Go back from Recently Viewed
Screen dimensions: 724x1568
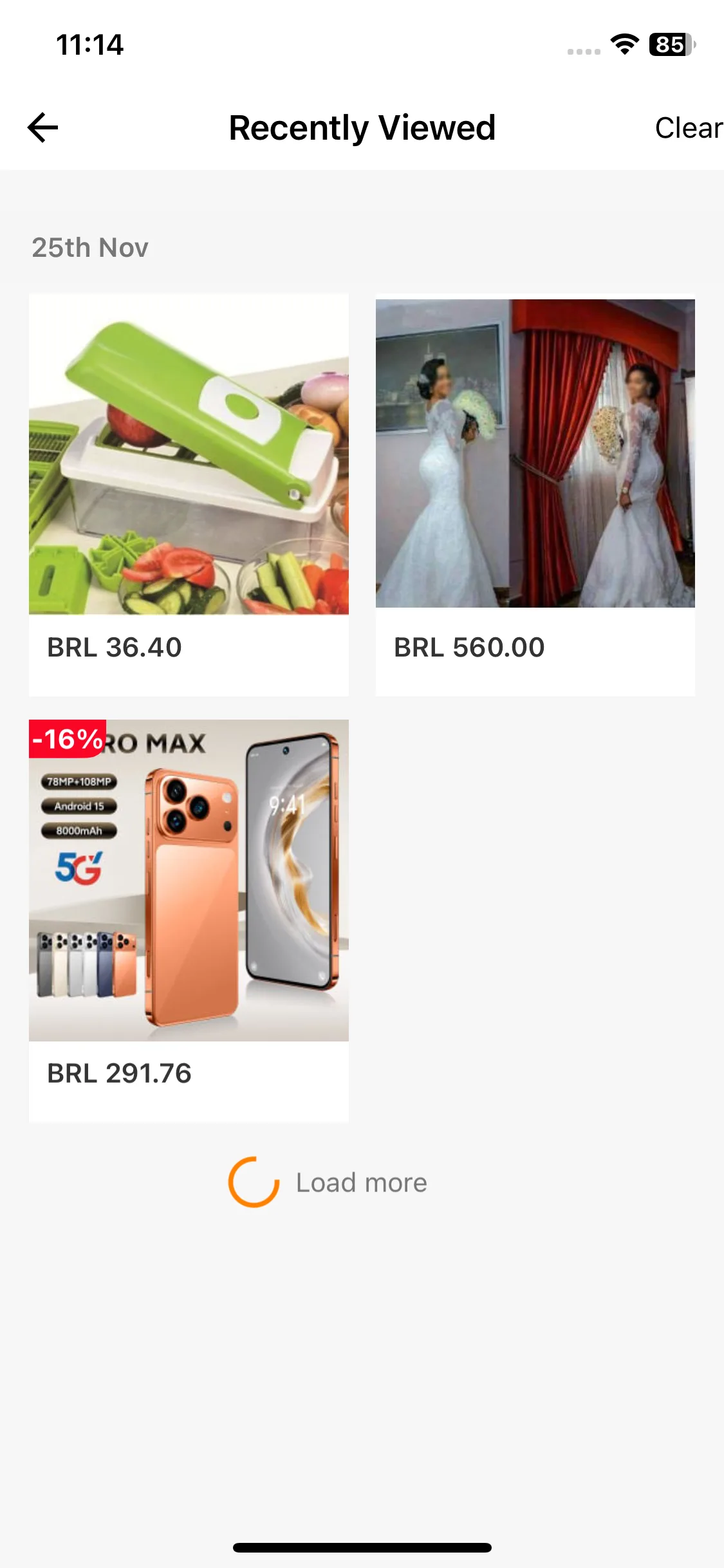click(x=43, y=127)
